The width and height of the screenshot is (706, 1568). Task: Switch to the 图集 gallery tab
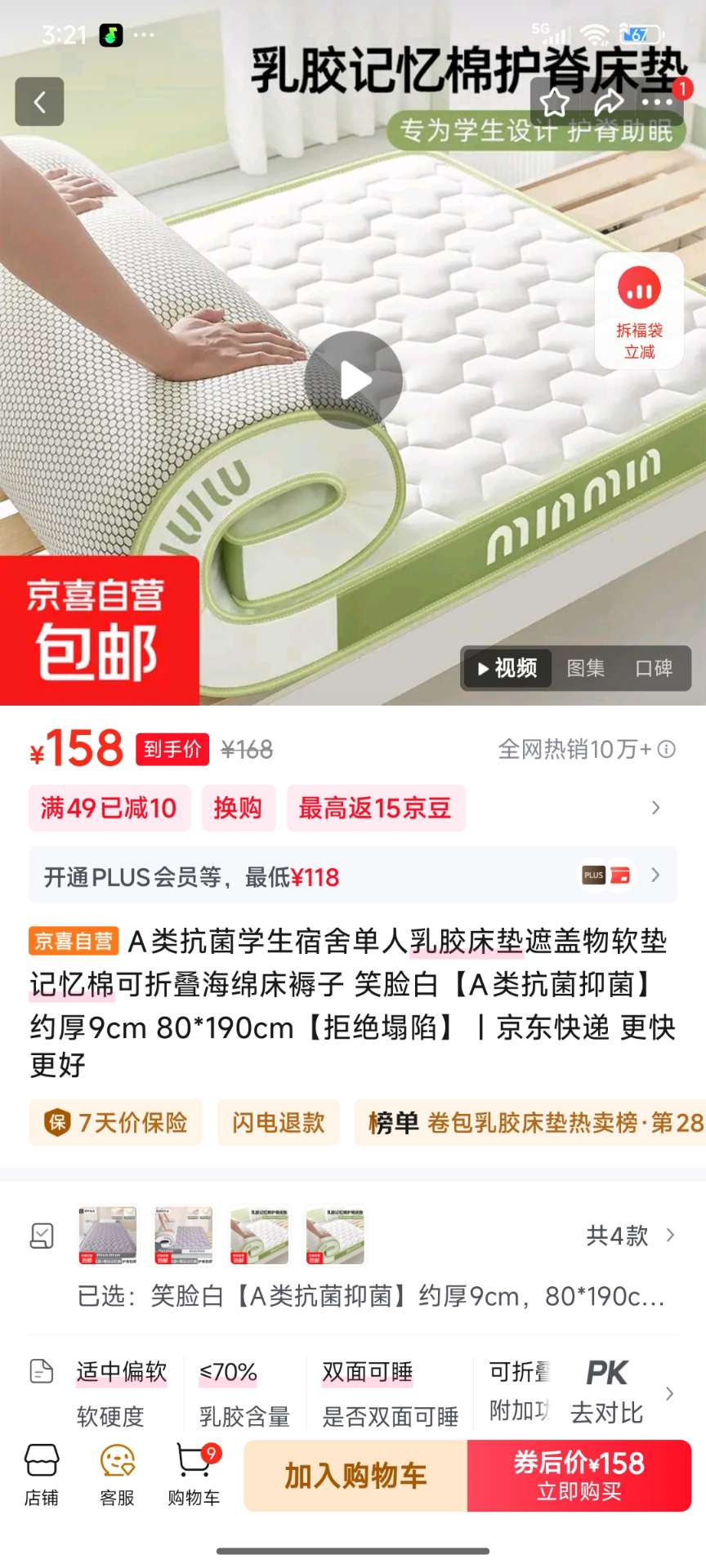[x=586, y=668]
